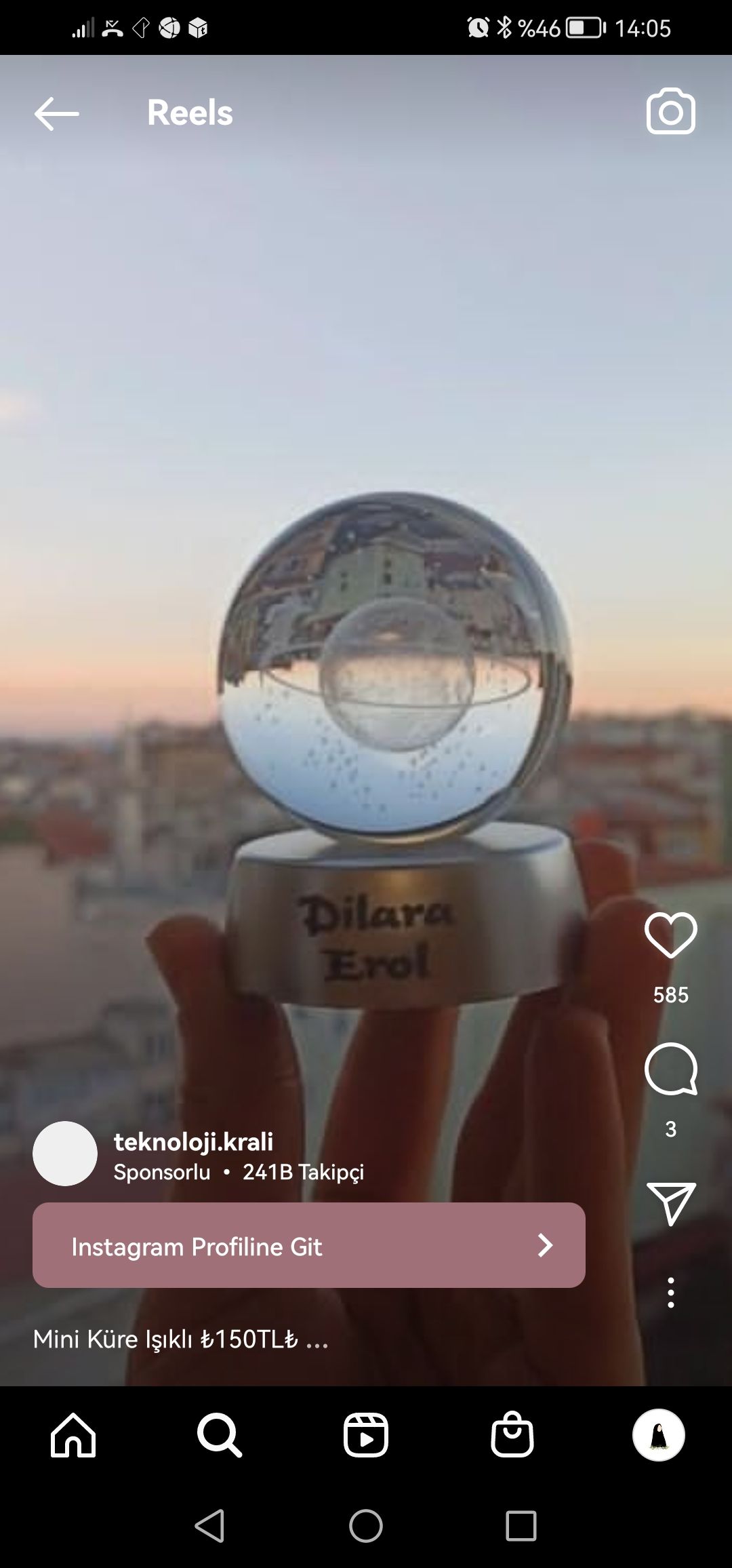Image resolution: width=732 pixels, height=1568 pixels.
Task: Open your own profile tab
Action: click(659, 1435)
